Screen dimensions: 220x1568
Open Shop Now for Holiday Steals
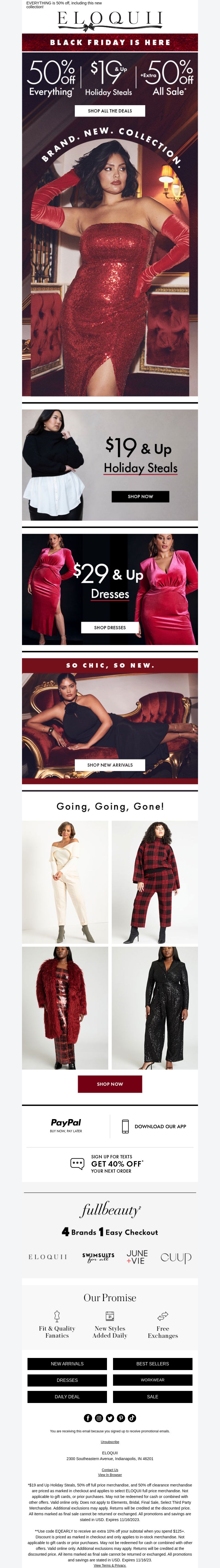140,496
